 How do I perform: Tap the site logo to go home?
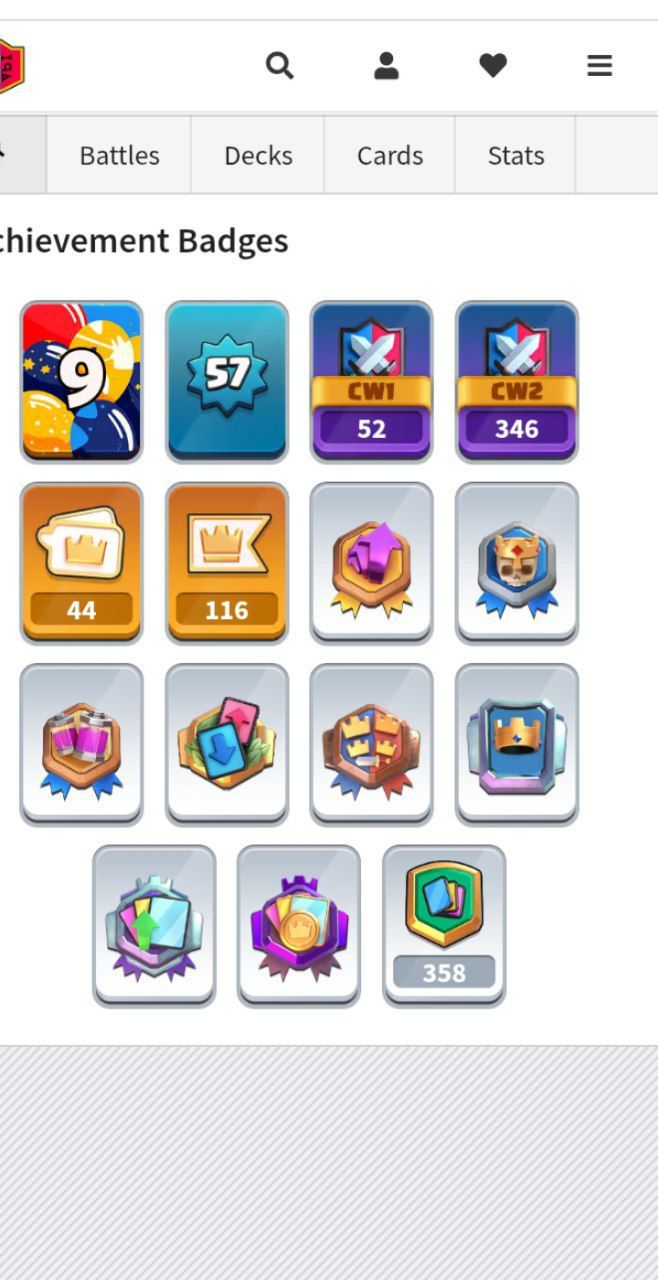(x=10, y=66)
